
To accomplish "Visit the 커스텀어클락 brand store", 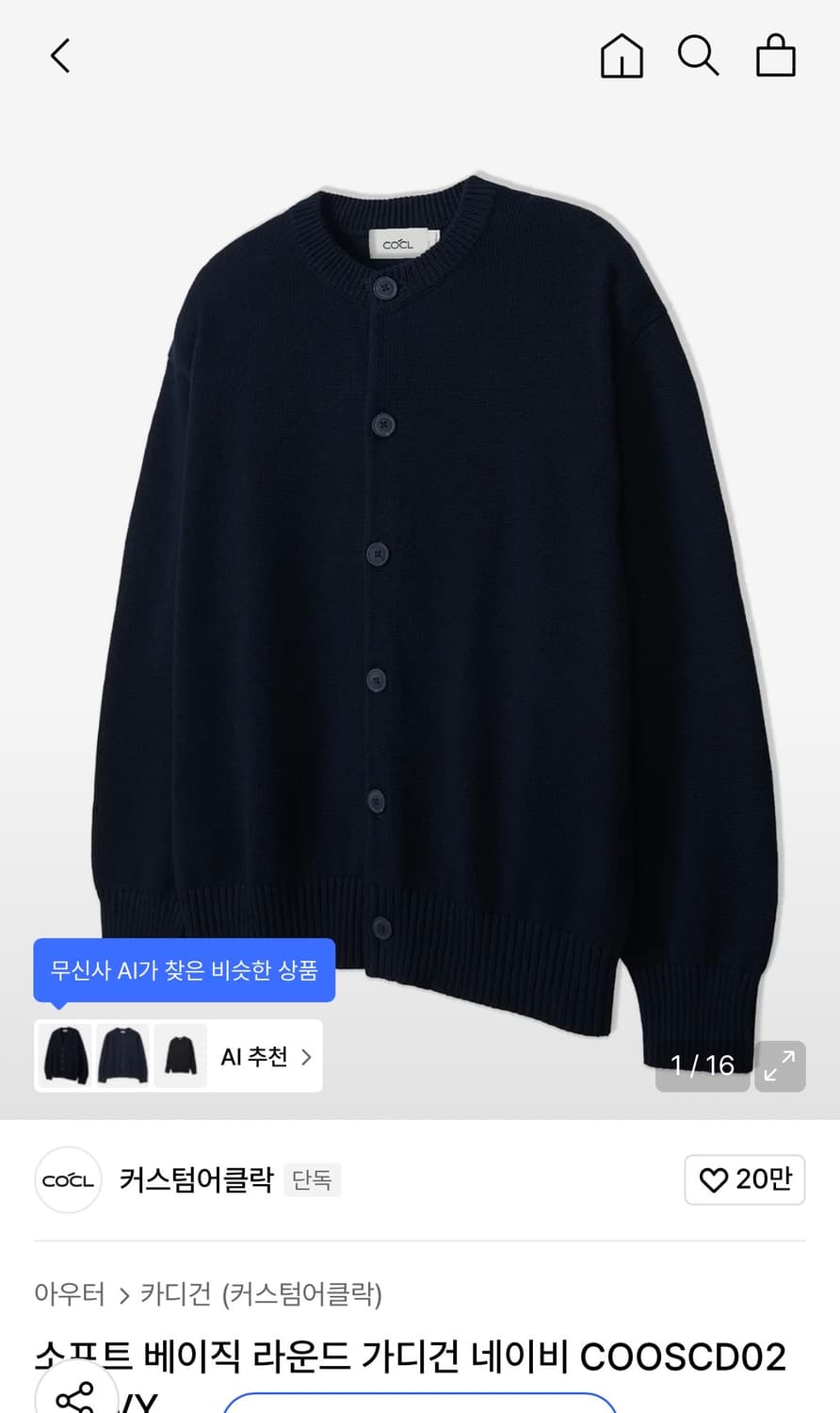I will (194, 1179).
